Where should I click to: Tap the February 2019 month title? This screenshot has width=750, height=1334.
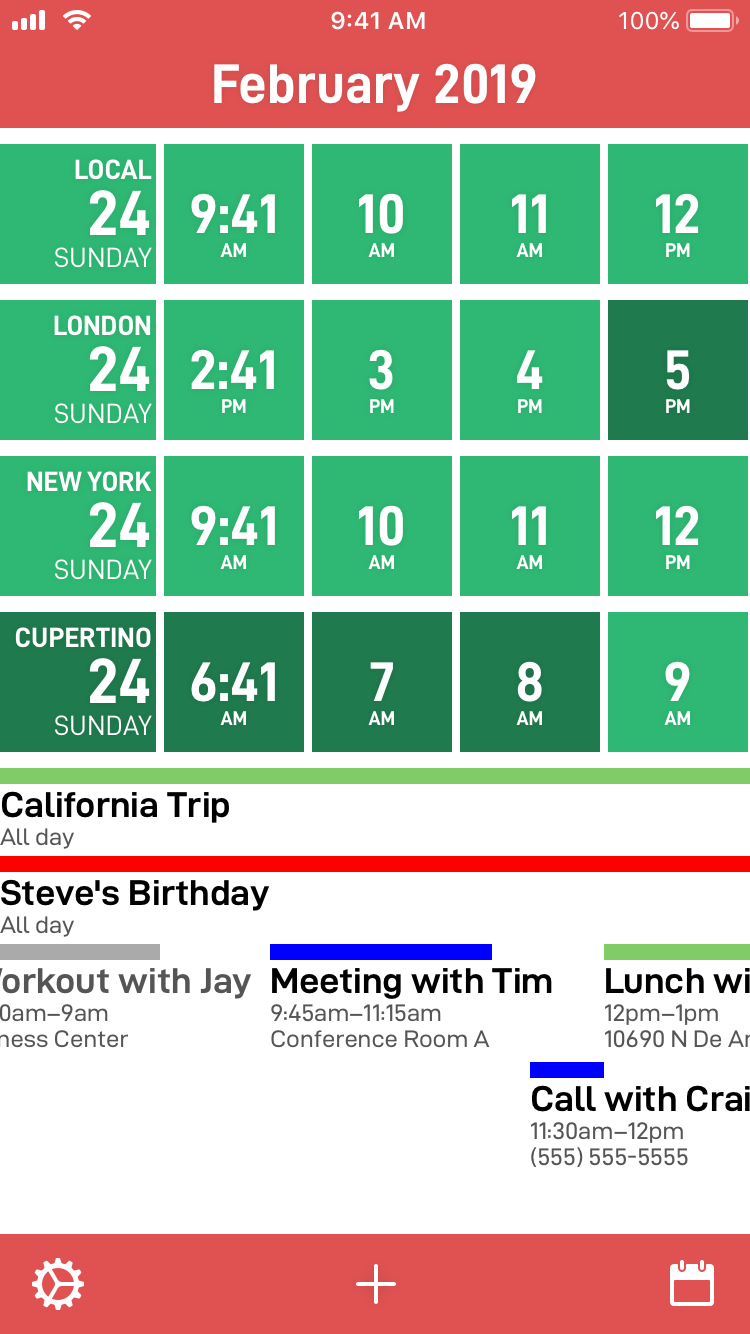[x=374, y=85]
